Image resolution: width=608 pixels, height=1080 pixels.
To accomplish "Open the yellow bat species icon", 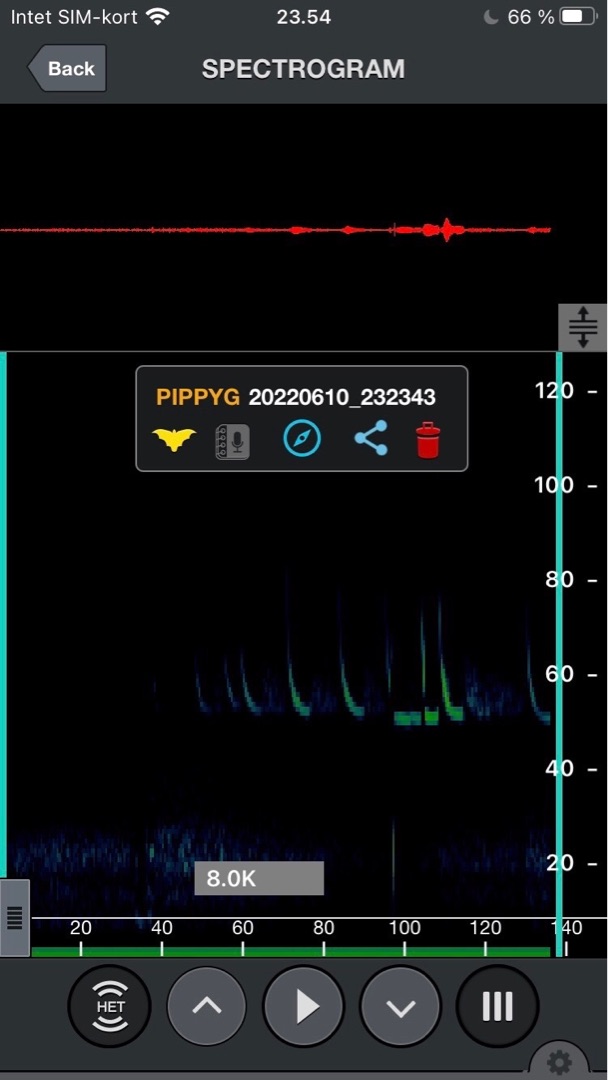I will 174,439.
